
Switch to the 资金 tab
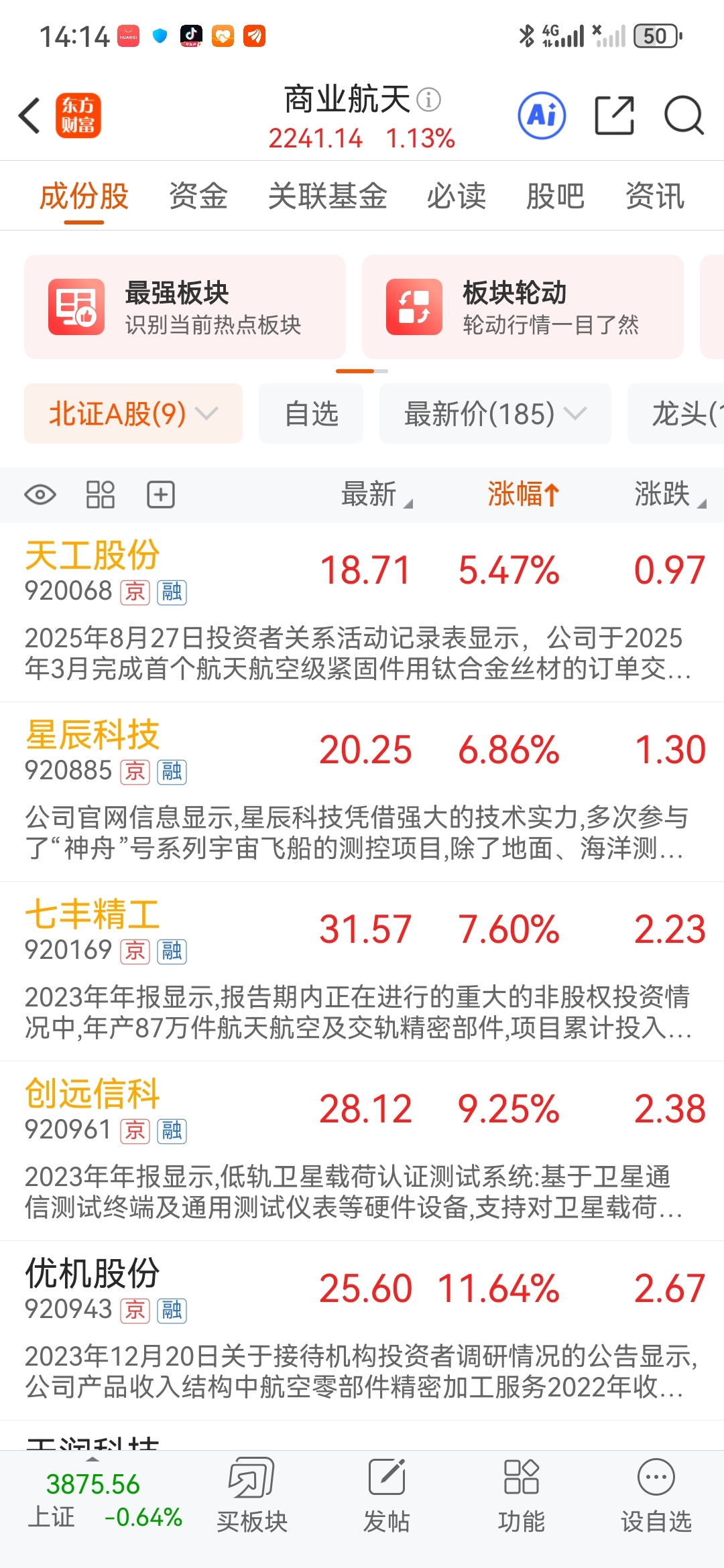[x=198, y=196]
